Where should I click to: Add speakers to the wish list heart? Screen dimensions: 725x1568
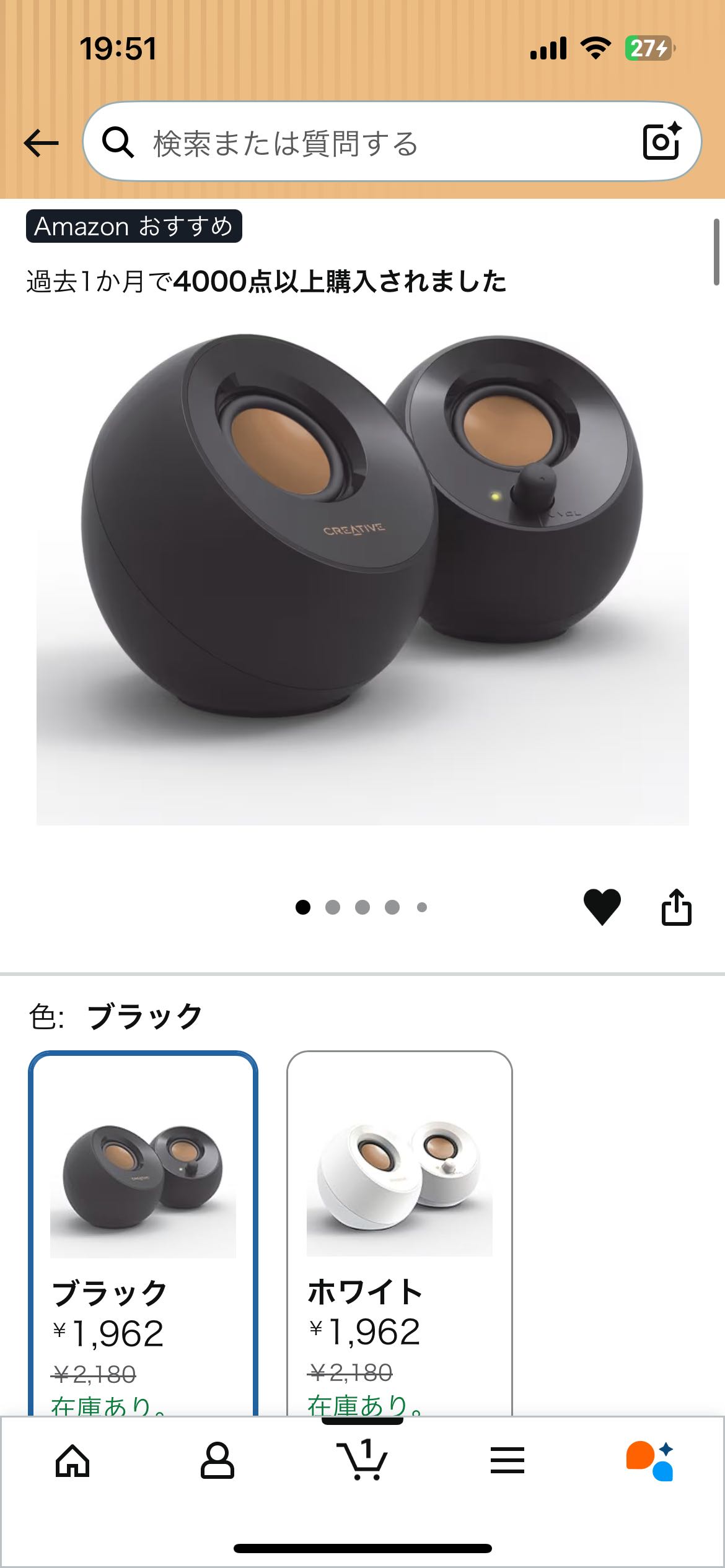(602, 907)
